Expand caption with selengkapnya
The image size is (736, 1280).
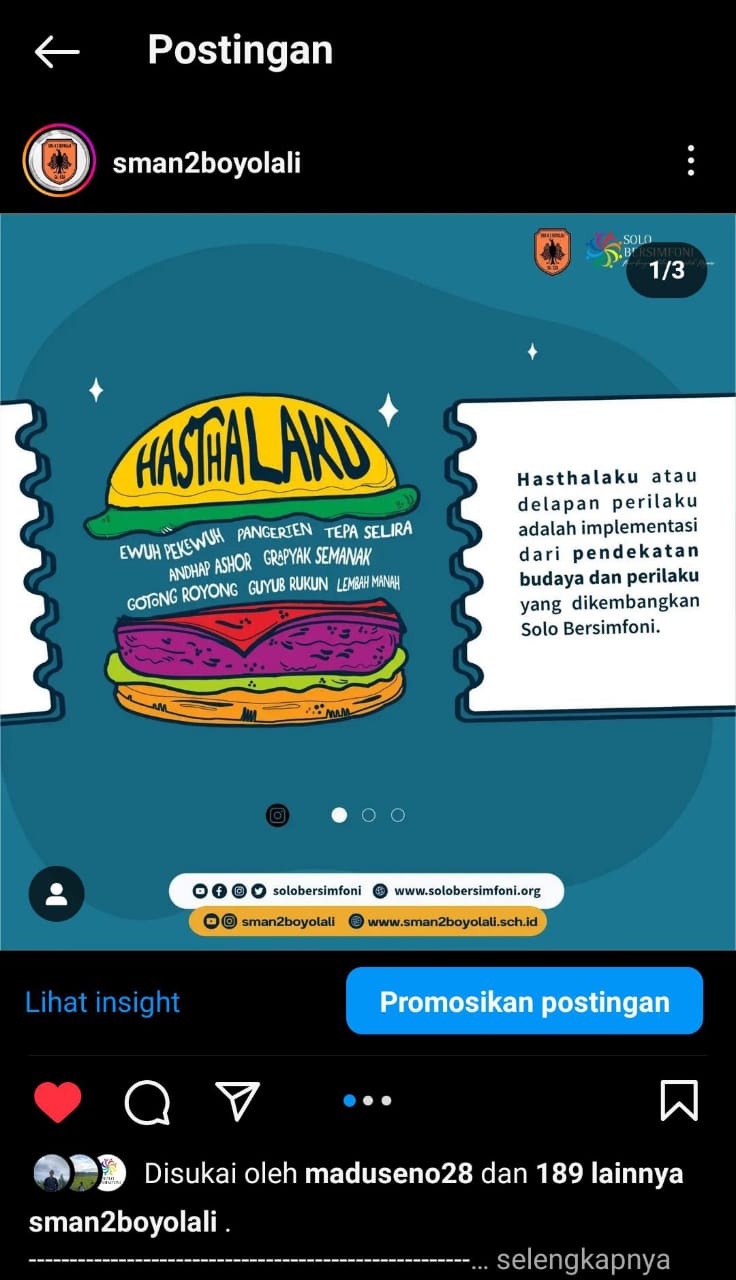583,1260
